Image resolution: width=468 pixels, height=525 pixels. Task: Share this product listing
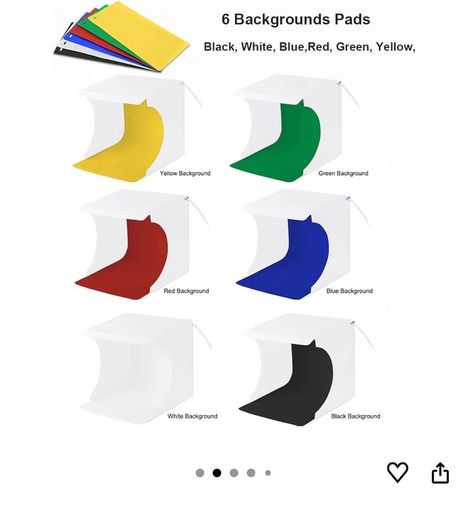click(440, 472)
